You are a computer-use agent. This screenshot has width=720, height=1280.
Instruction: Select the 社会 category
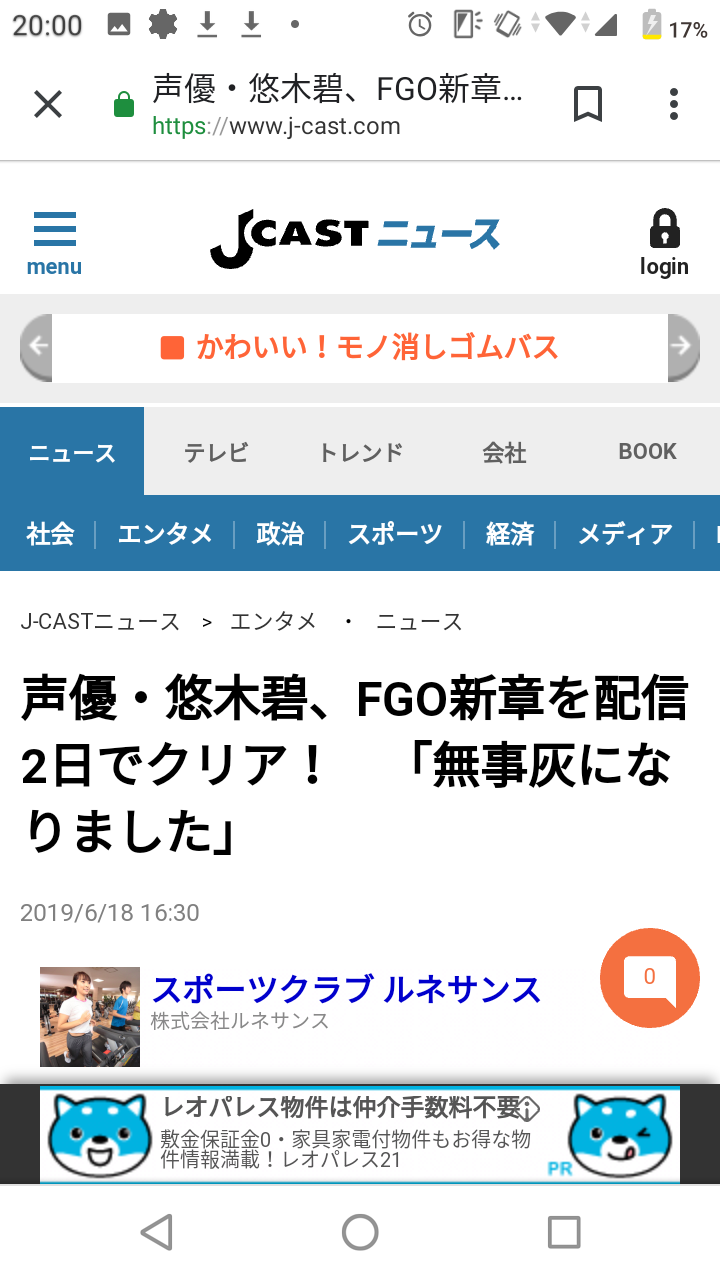click(50, 534)
